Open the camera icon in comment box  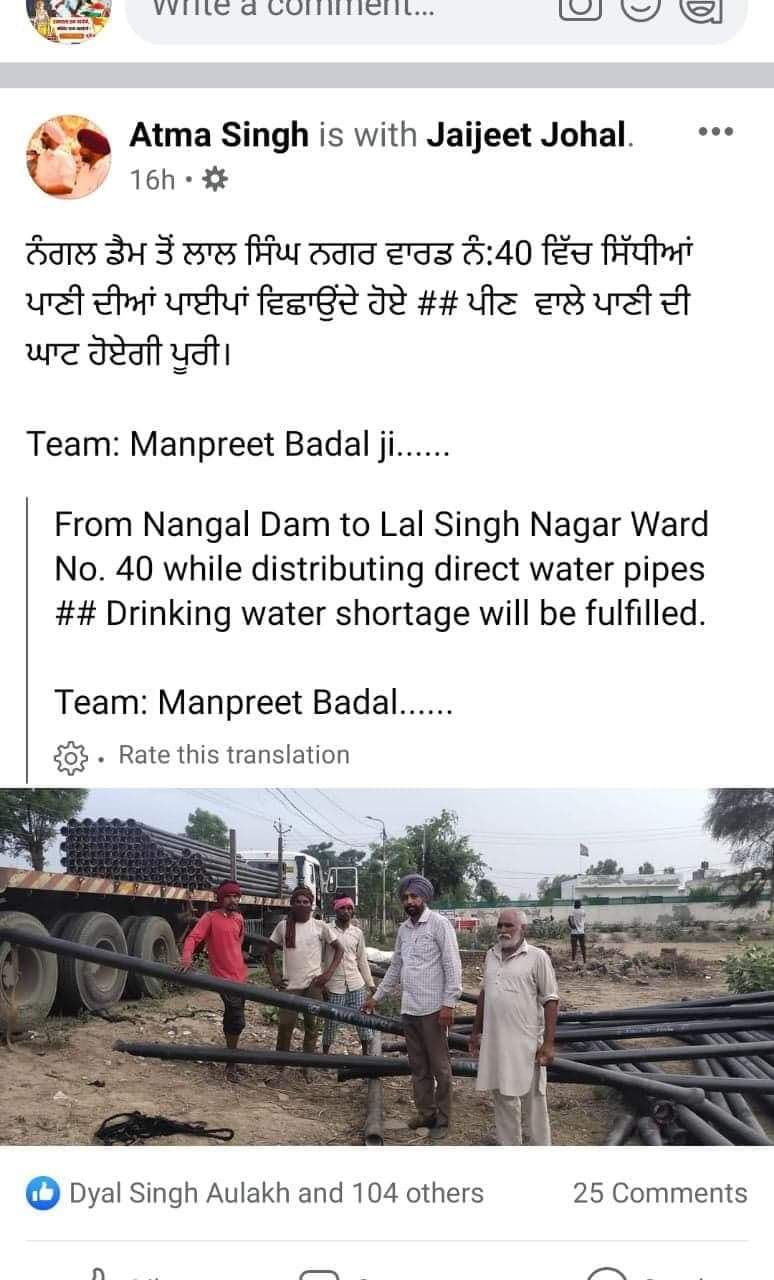[x=580, y=6]
